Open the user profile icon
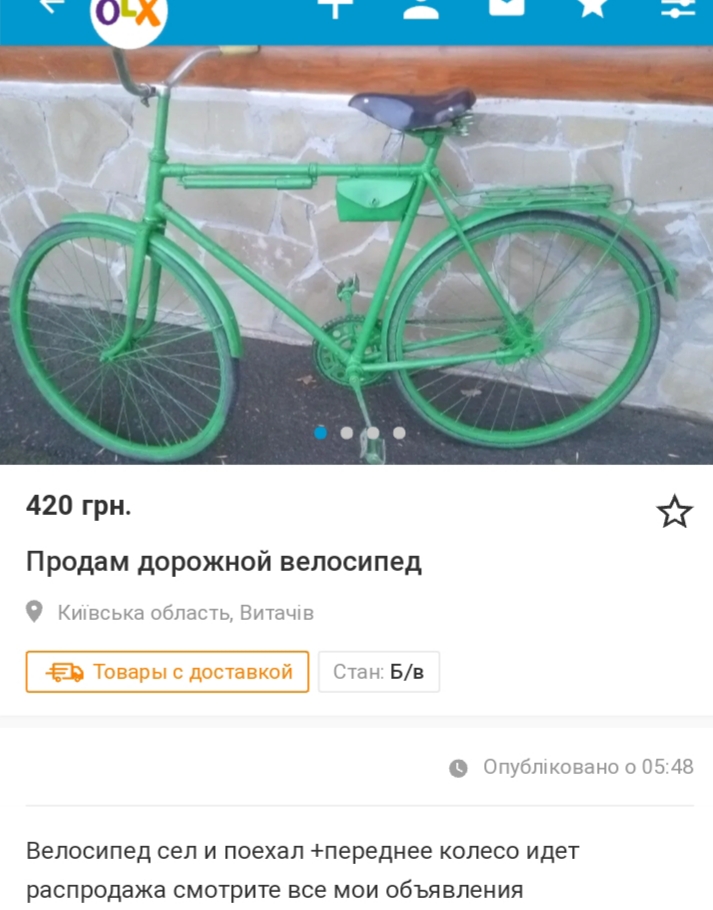Image resolution: width=713 pixels, height=910 pixels. point(421,8)
